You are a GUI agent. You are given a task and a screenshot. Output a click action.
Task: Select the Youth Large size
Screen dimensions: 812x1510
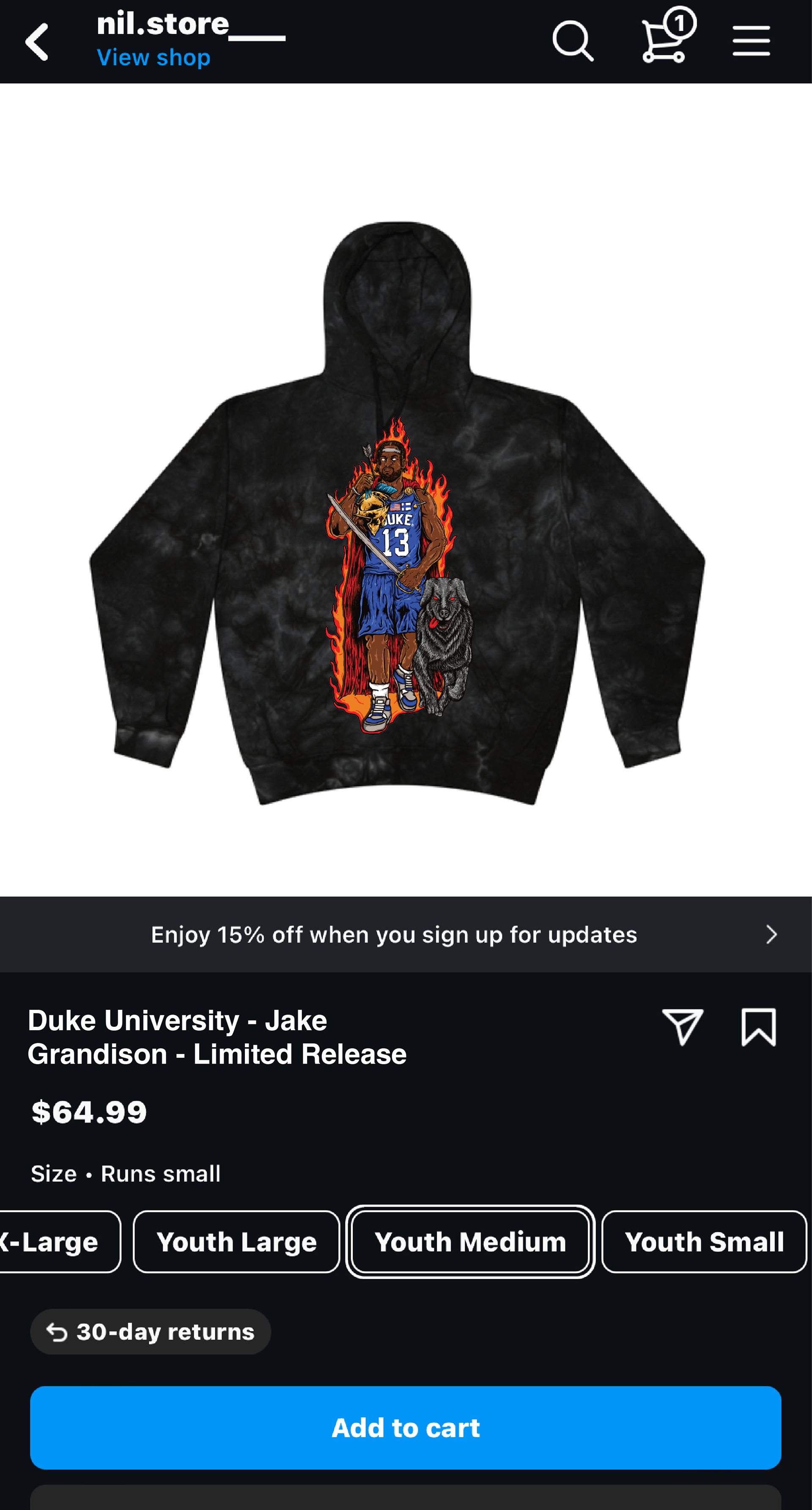237,1241
